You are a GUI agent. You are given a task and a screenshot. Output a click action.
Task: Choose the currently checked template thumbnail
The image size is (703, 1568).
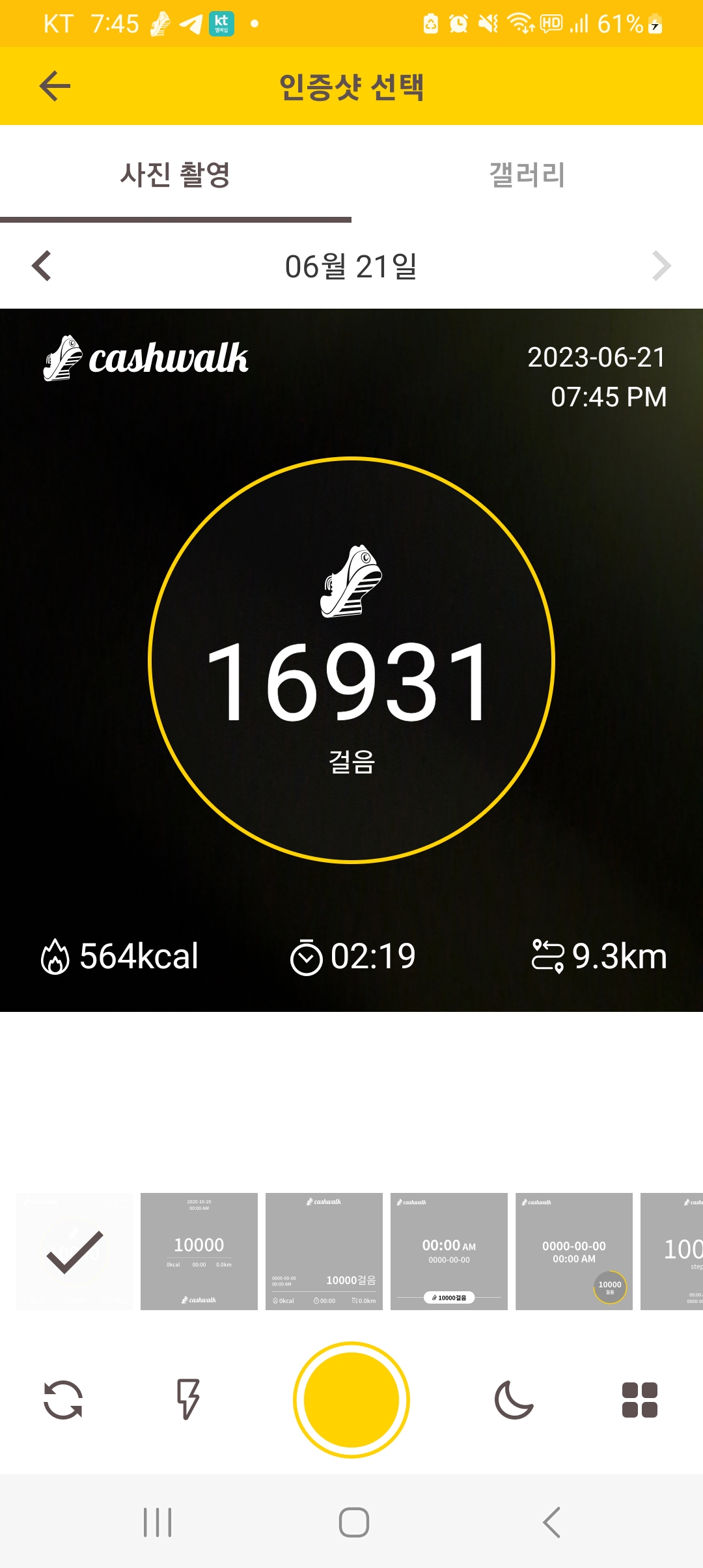(74, 1251)
